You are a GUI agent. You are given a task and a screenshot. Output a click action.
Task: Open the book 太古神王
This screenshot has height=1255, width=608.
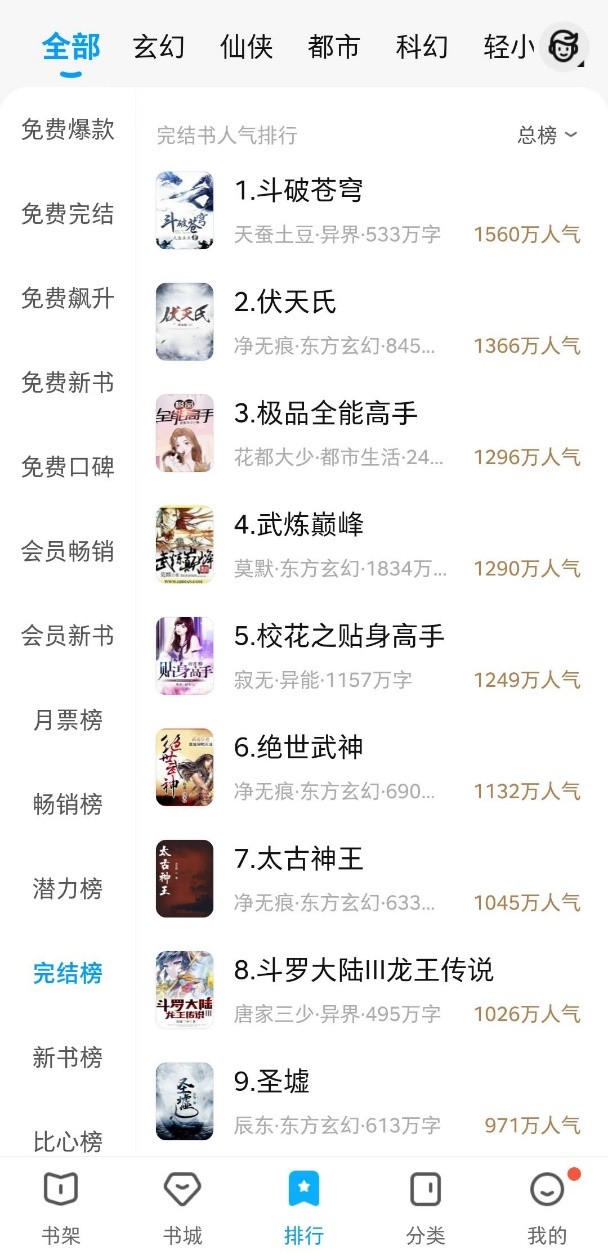point(299,858)
